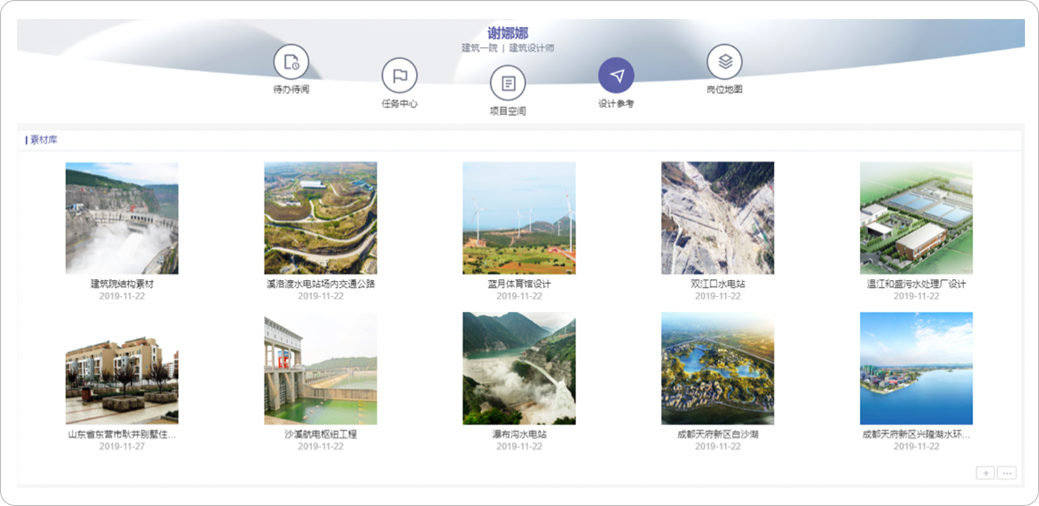Open 成都天府新区兴隆湖水环 item
The height and width of the screenshot is (506, 1039).
(916, 368)
